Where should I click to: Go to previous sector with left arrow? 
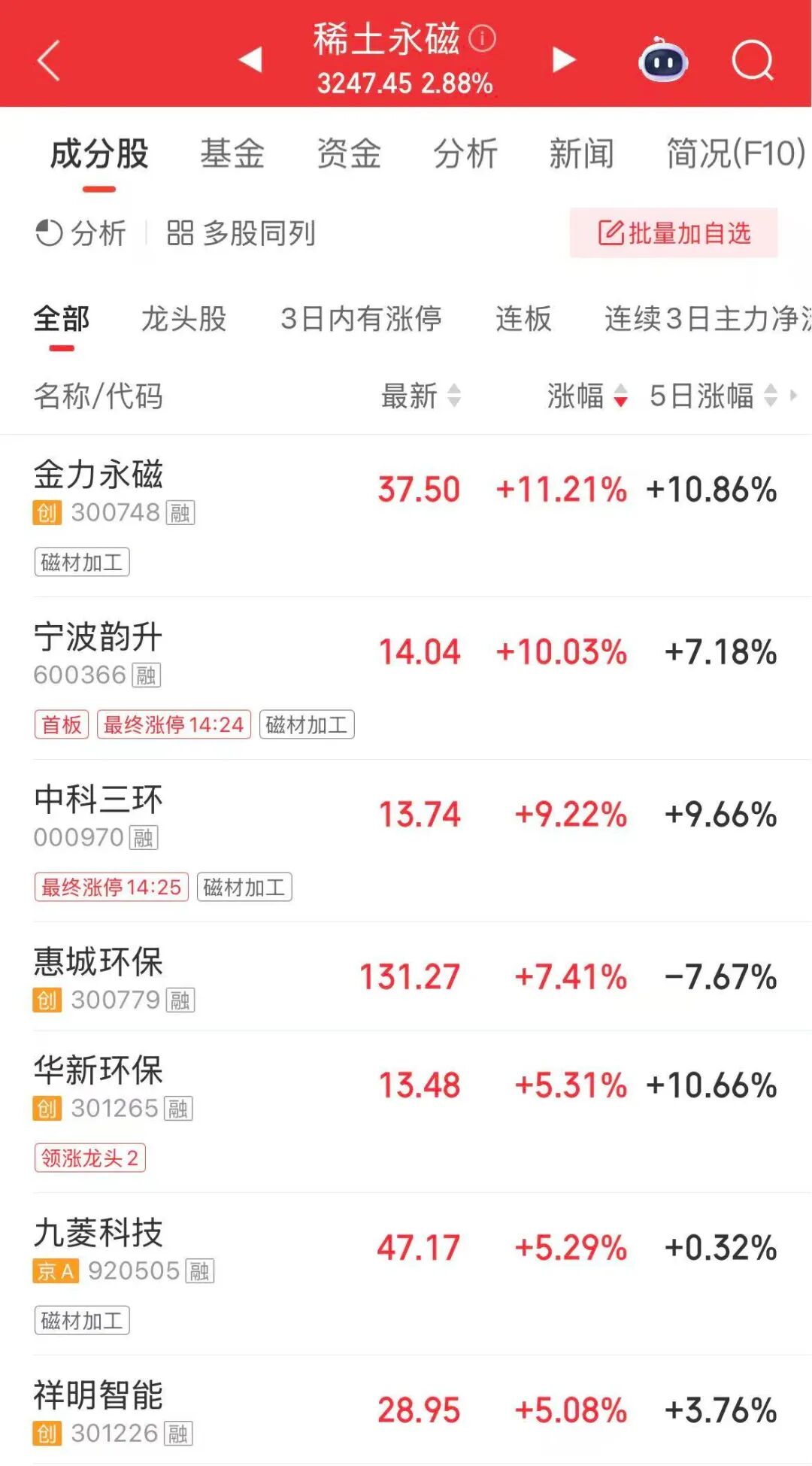pyautogui.click(x=251, y=59)
